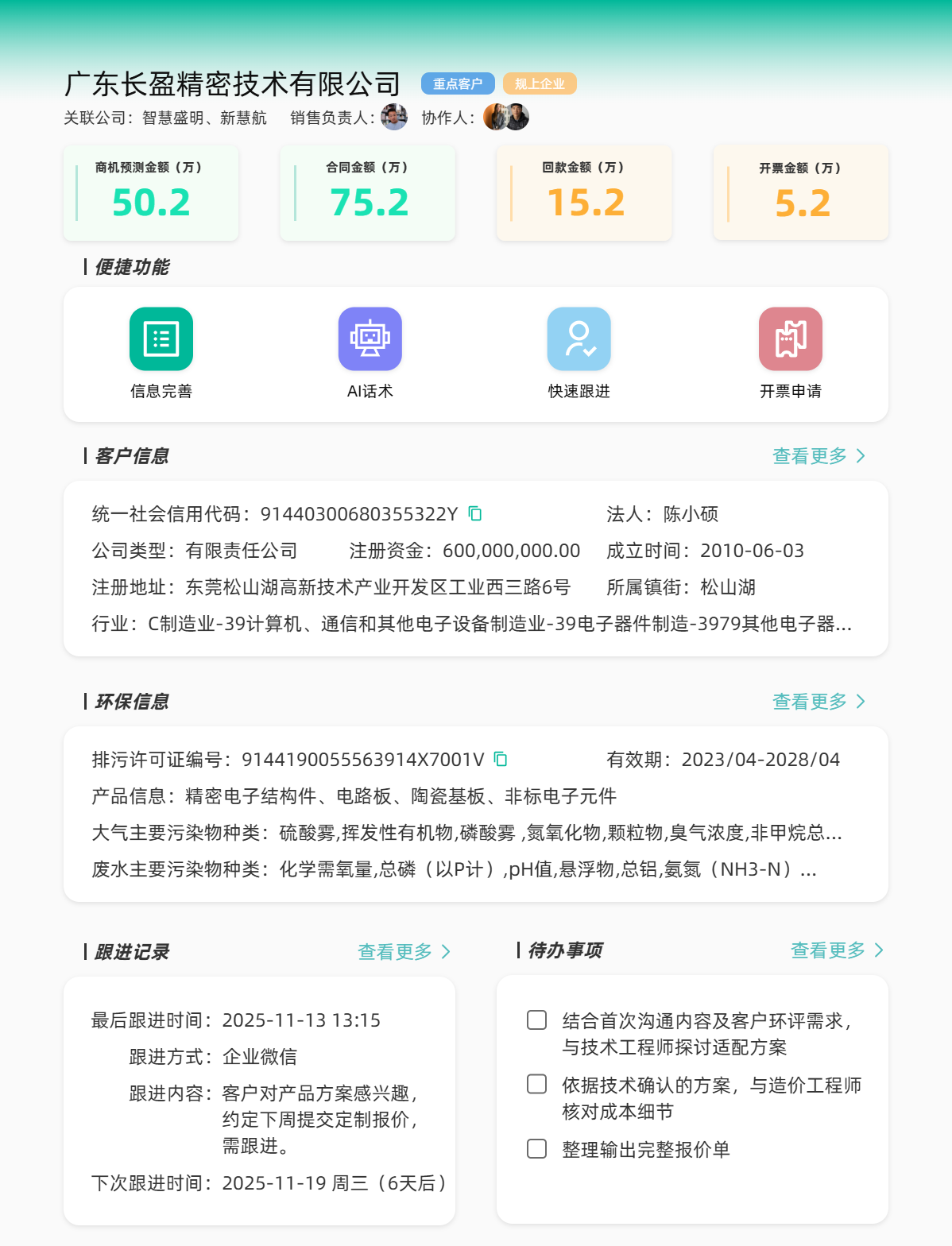The height and width of the screenshot is (1246, 952).
Task: Open the 开票申请 invoice icon
Action: [x=790, y=339]
